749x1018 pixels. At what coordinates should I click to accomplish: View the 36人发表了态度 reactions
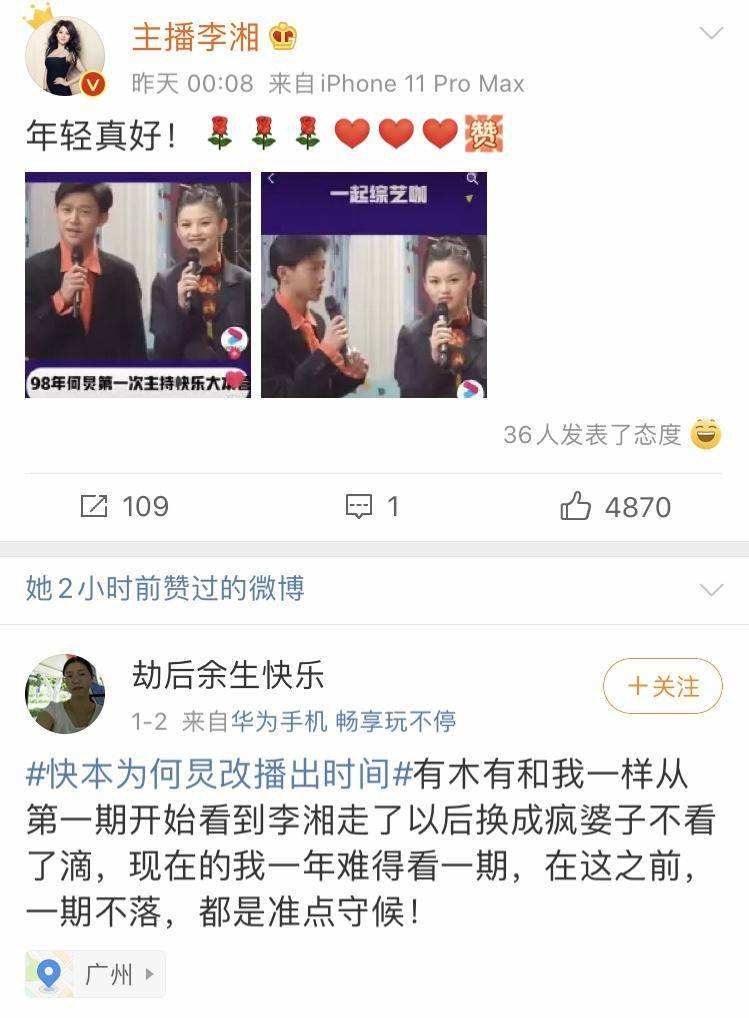point(611,434)
